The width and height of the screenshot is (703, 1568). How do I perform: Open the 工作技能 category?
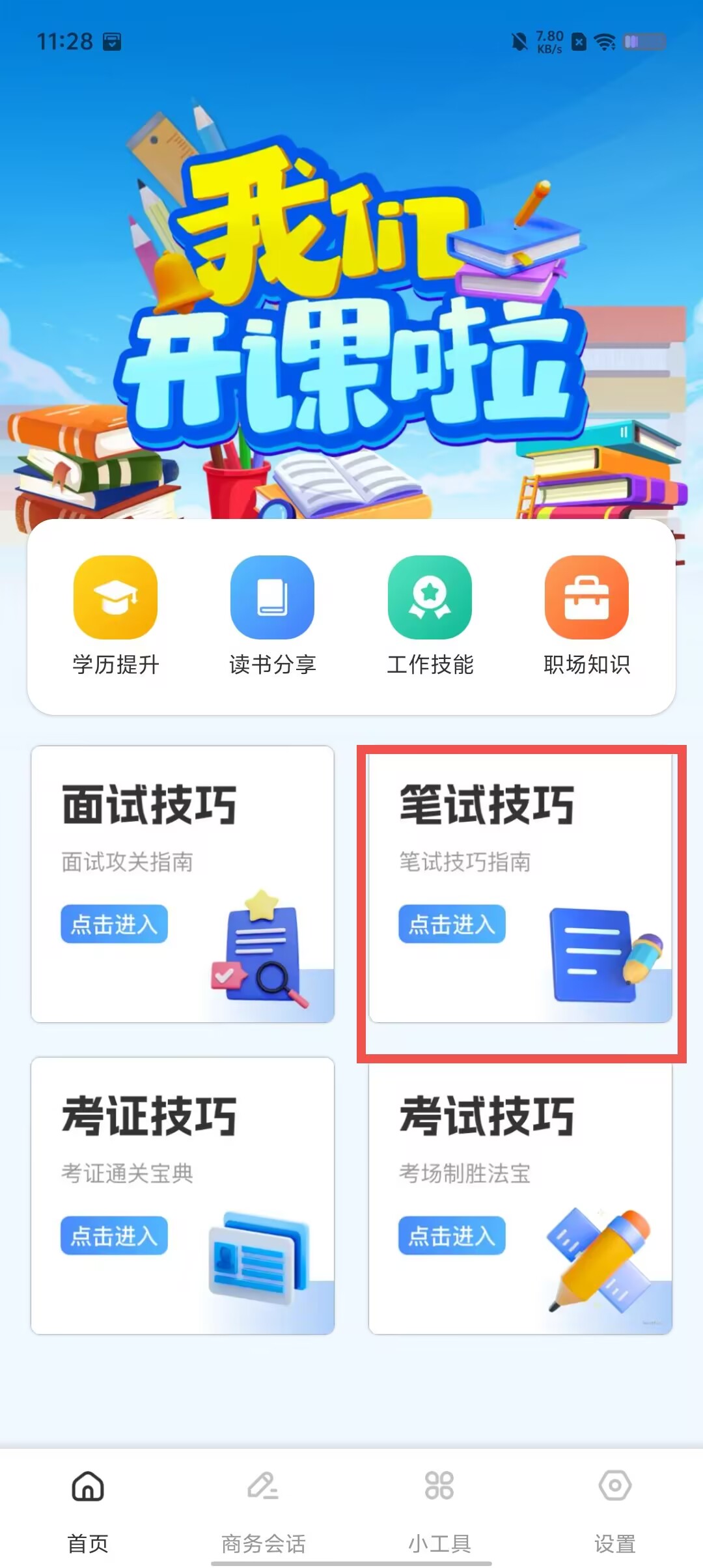(x=430, y=615)
